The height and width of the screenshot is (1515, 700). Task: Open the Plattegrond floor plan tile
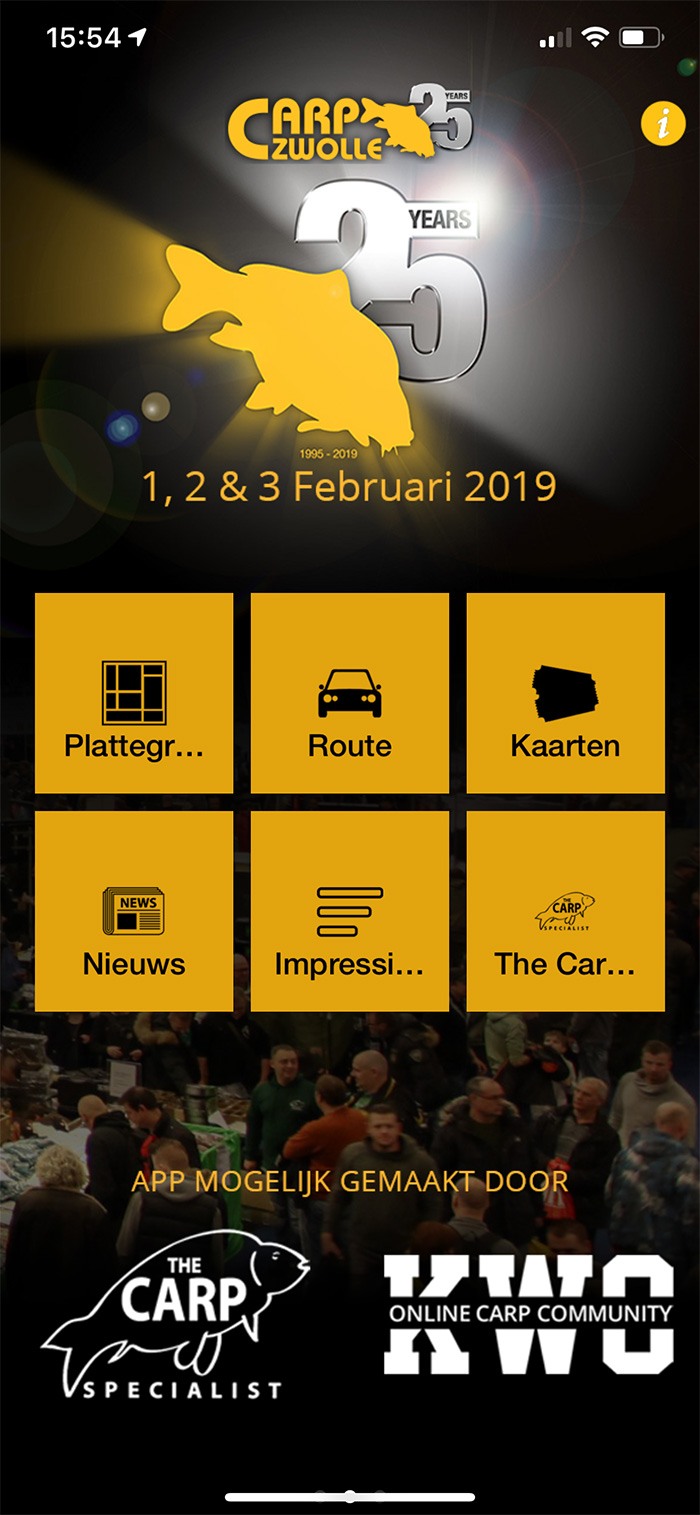click(134, 693)
